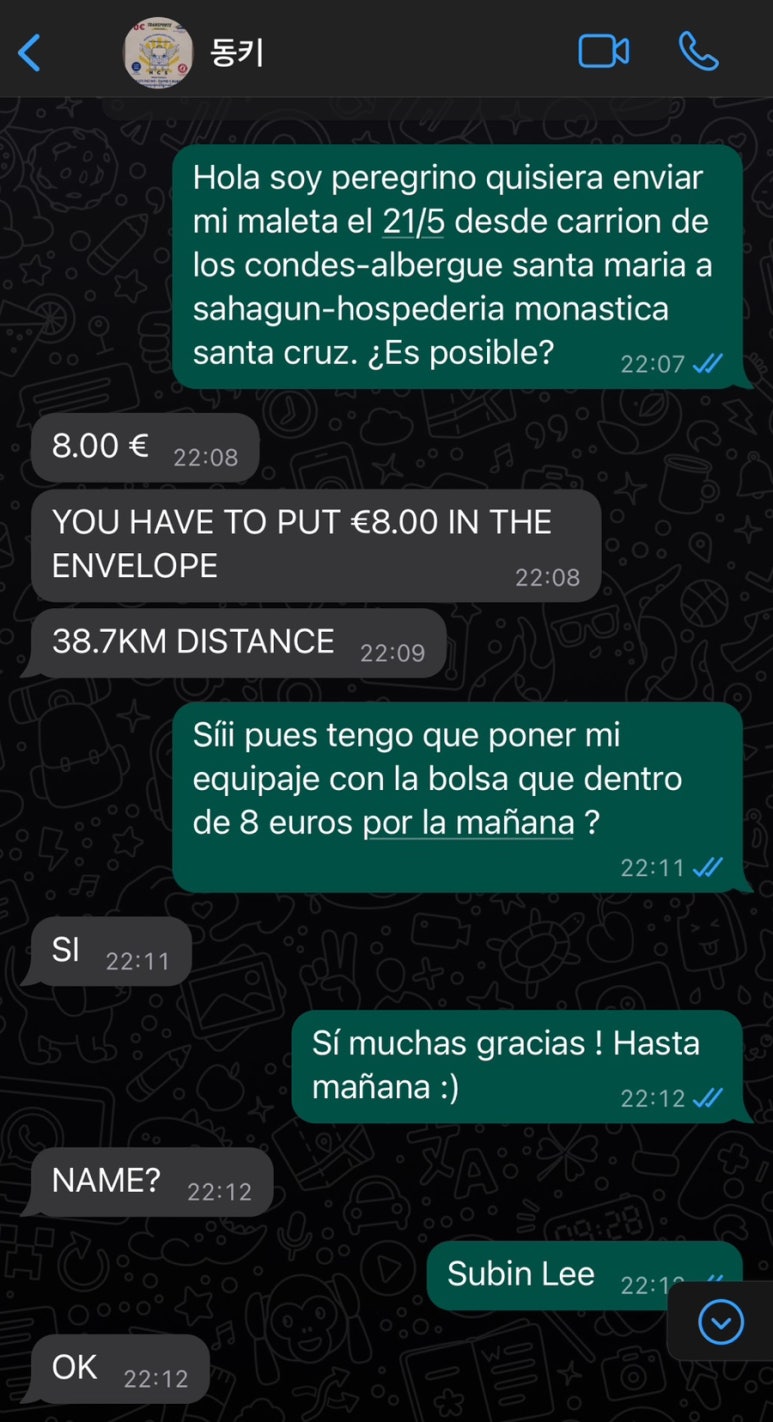Go back to the chat list
Viewport: 773px width, 1422px height.
point(30,52)
